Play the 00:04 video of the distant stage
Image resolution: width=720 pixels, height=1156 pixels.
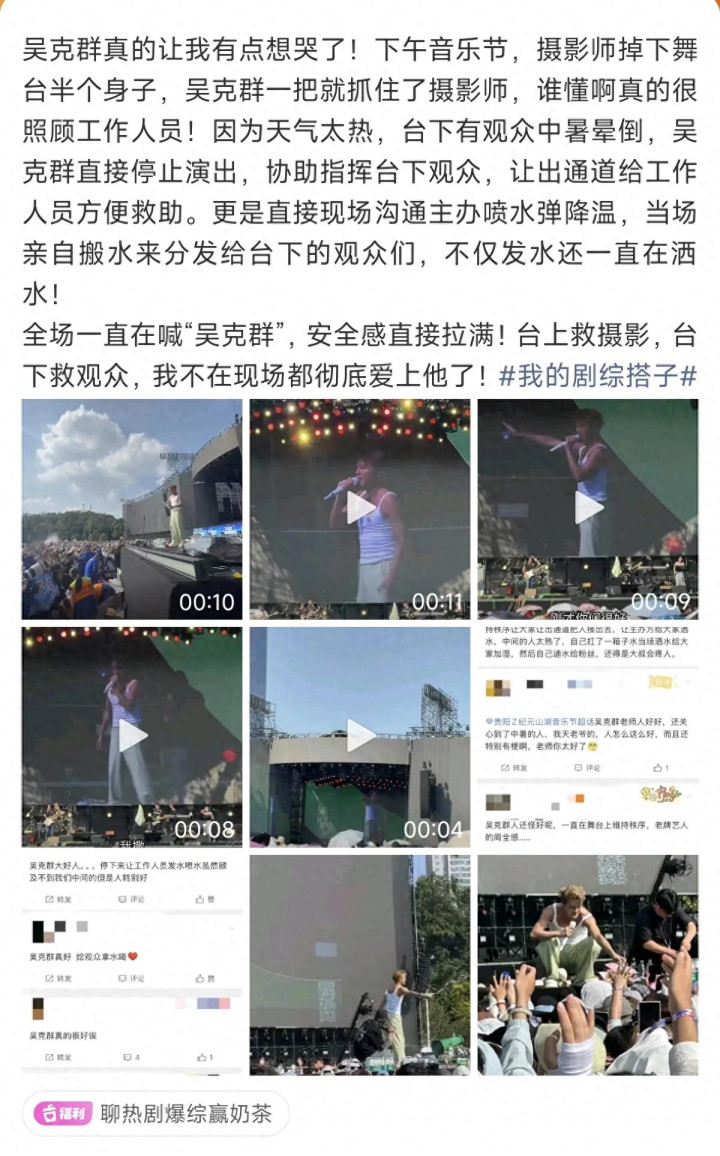pos(360,737)
